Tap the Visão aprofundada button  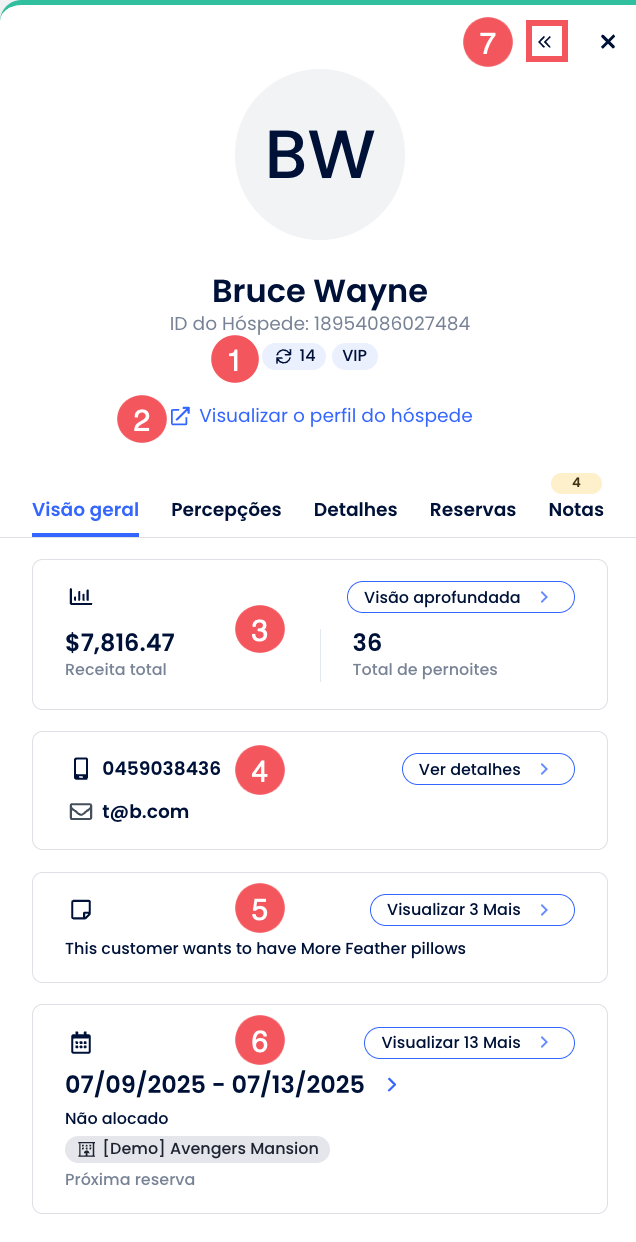coord(460,598)
